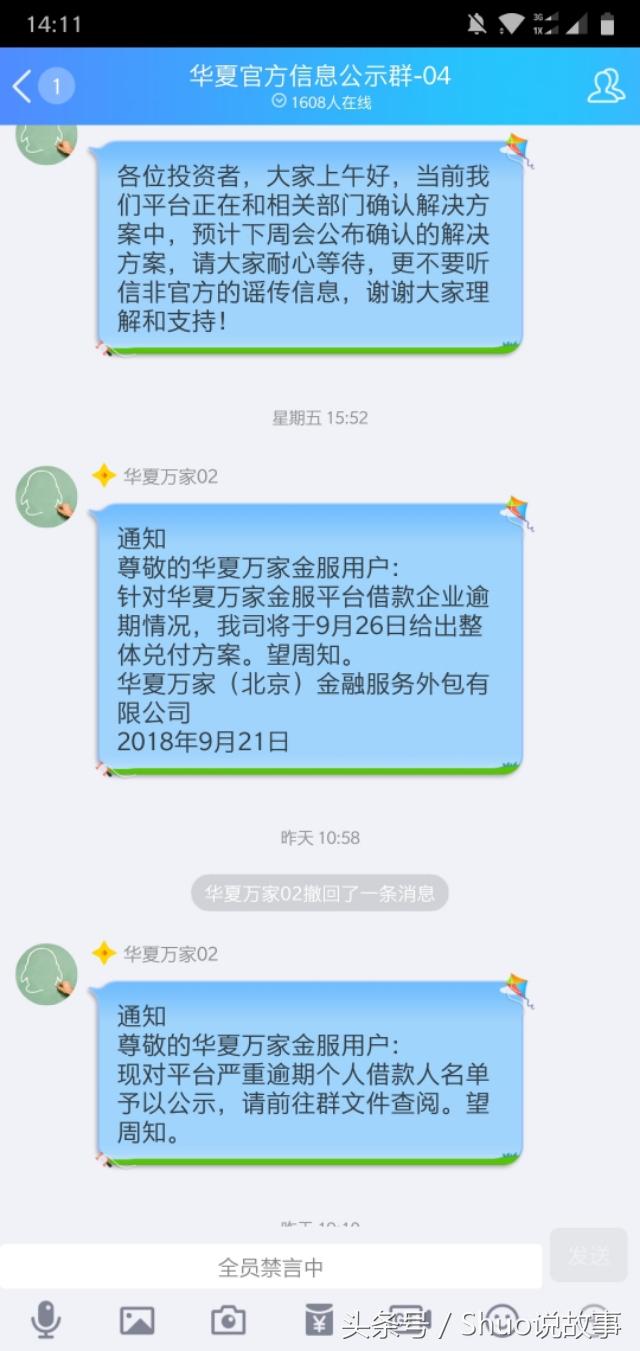Tap the voice microphone icon

[x=45, y=1320]
